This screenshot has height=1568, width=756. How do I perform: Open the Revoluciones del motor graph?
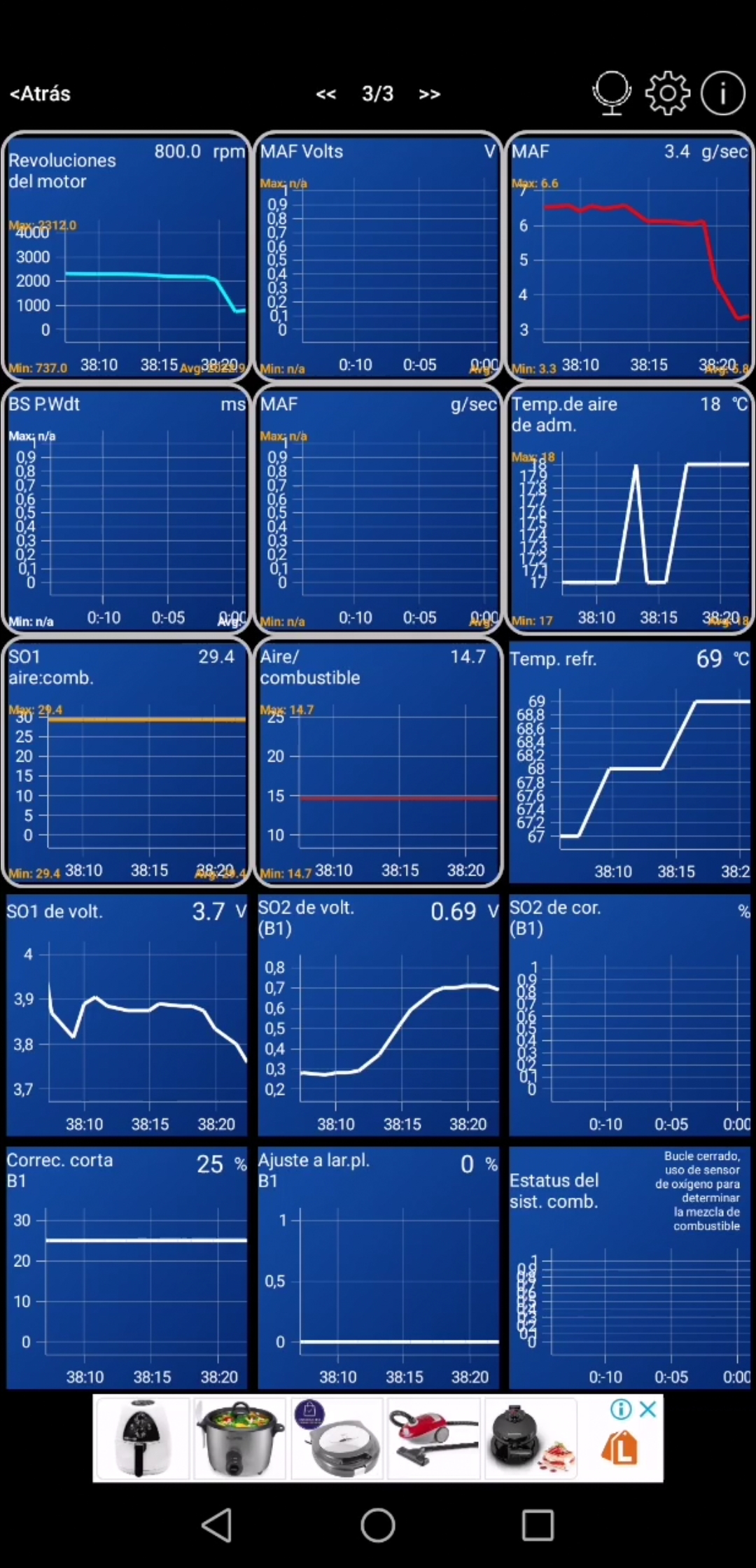(x=126, y=256)
